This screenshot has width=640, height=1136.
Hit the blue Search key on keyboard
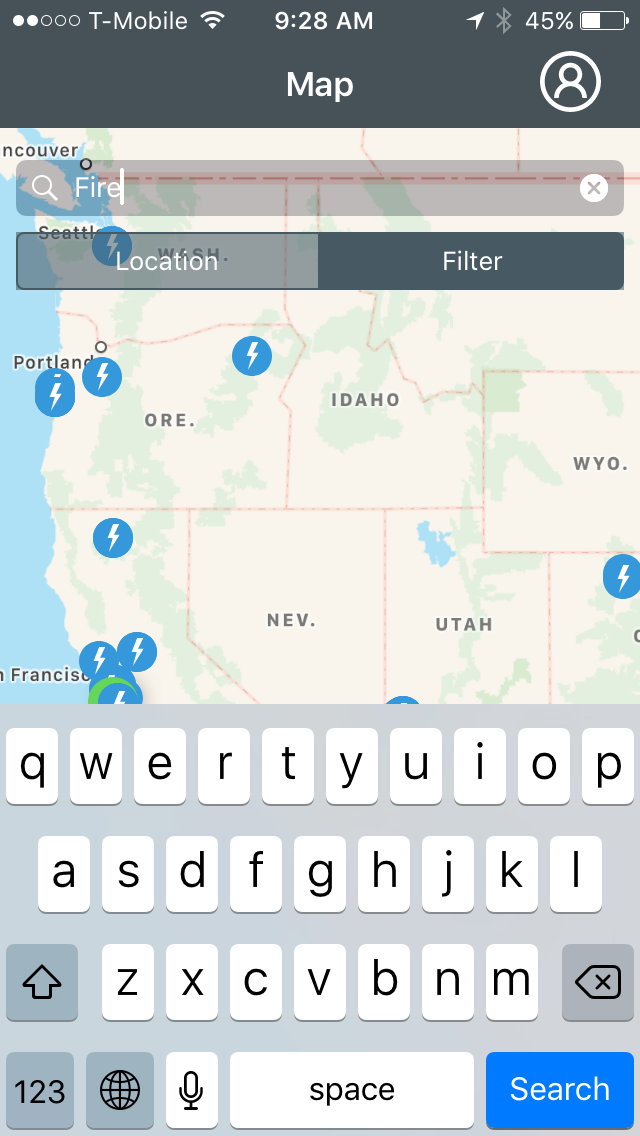[x=559, y=1089]
